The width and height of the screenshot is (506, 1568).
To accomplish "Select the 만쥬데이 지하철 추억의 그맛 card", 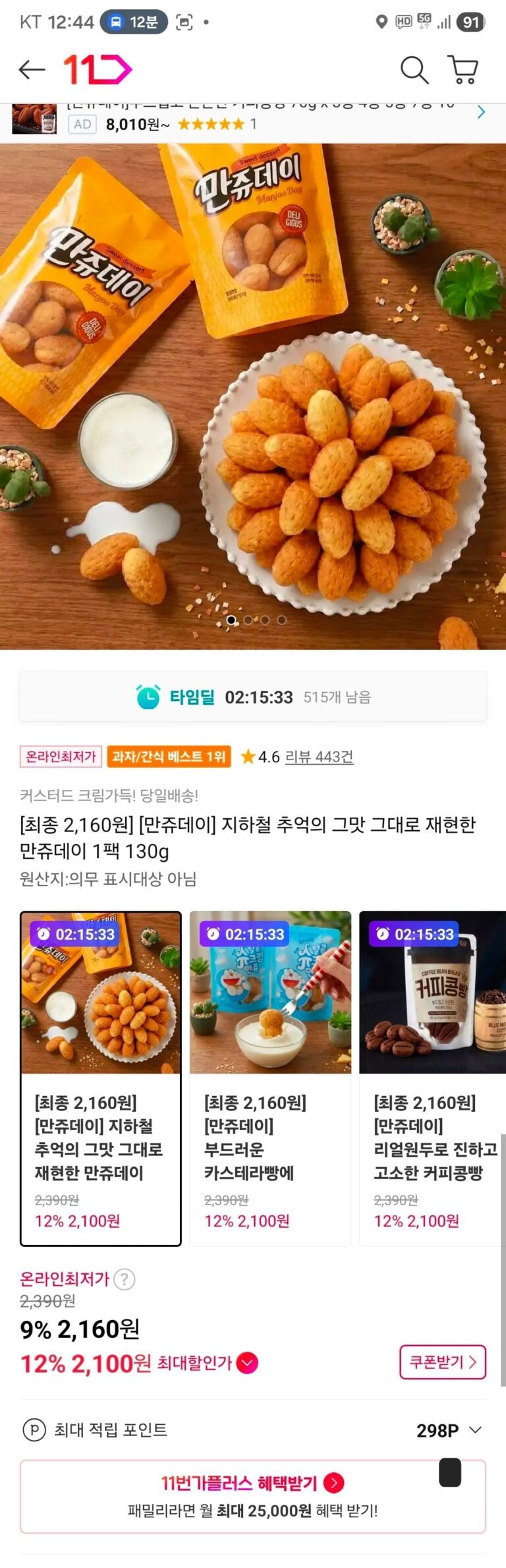I will 101,1078.
